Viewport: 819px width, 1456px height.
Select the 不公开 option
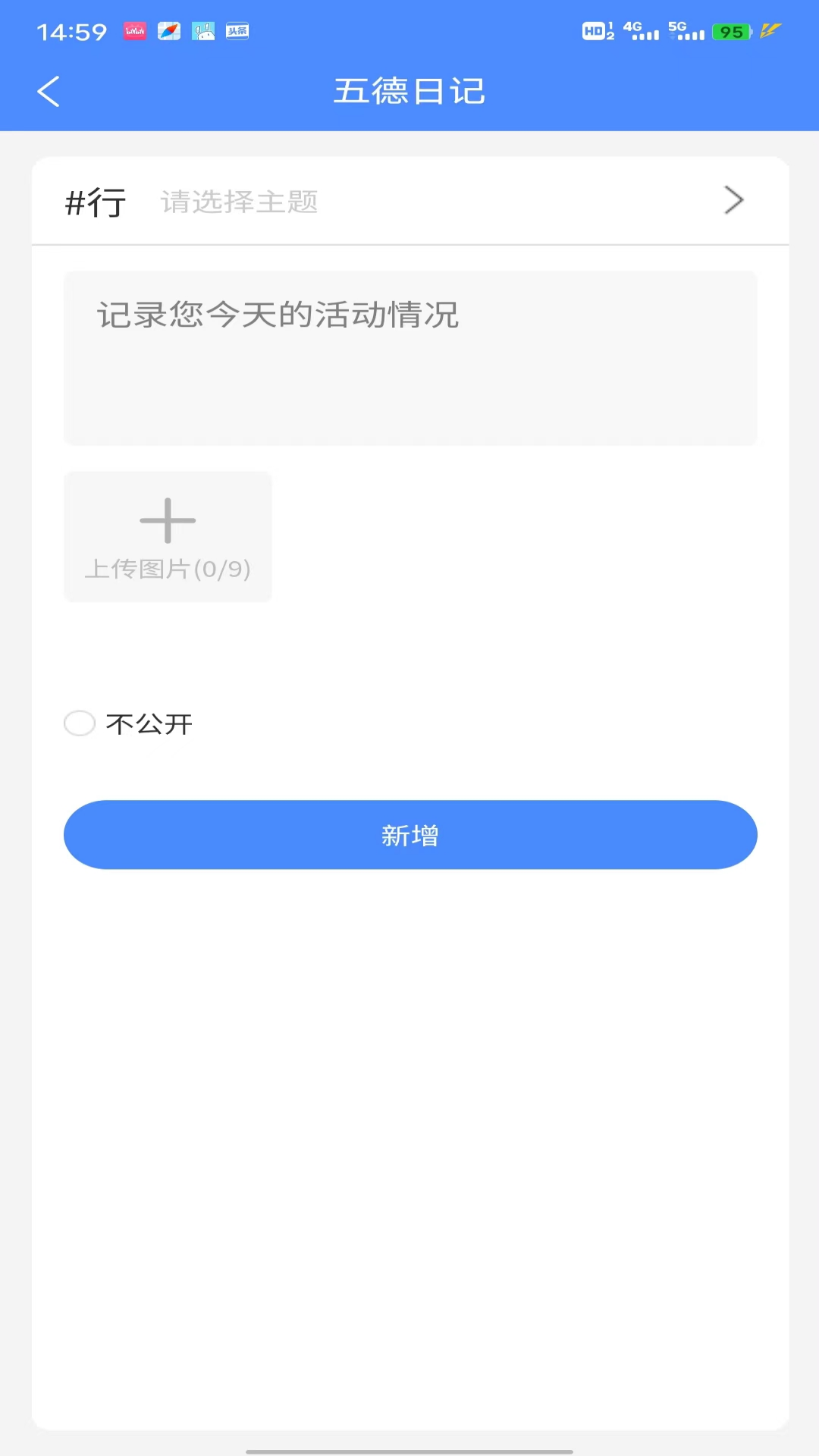point(80,723)
